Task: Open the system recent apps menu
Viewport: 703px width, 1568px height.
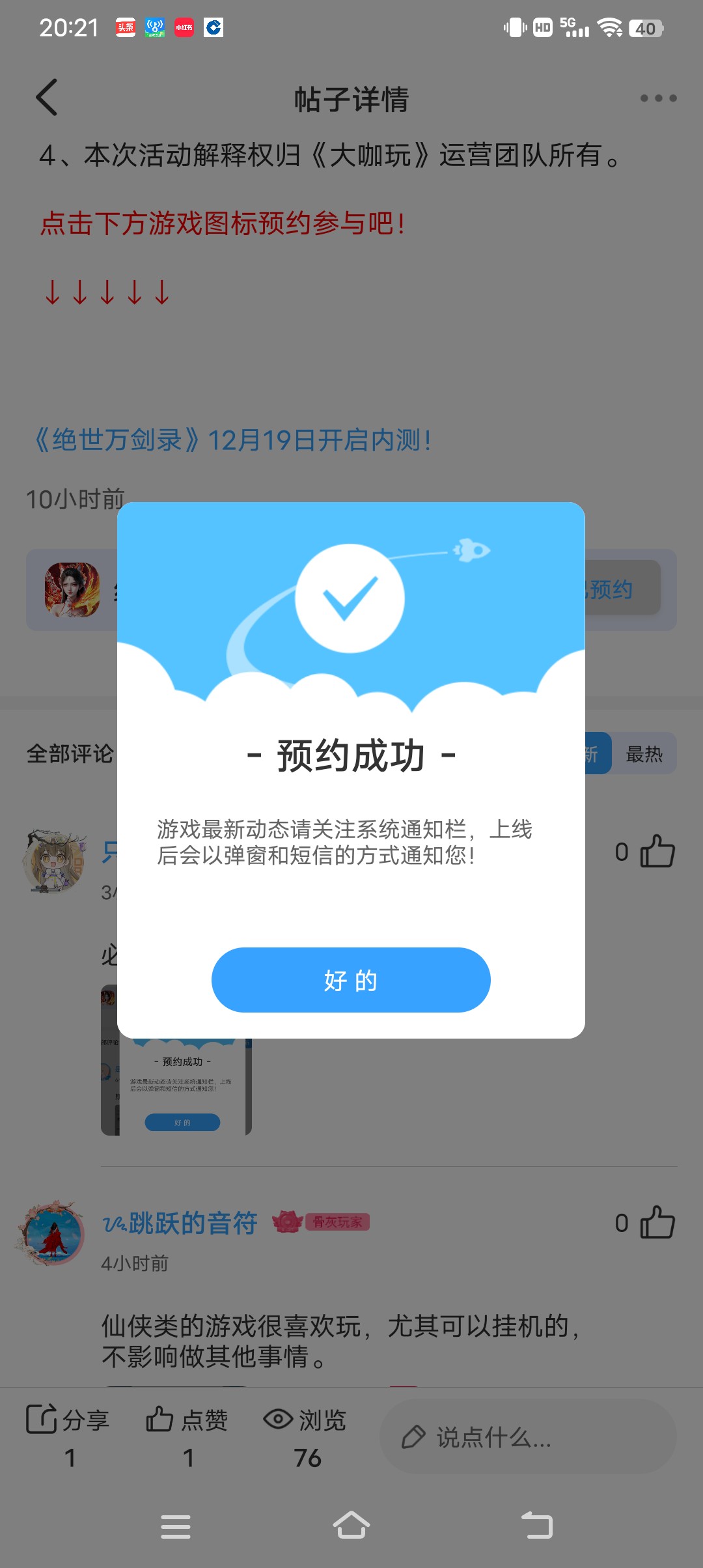Action: click(176, 1526)
